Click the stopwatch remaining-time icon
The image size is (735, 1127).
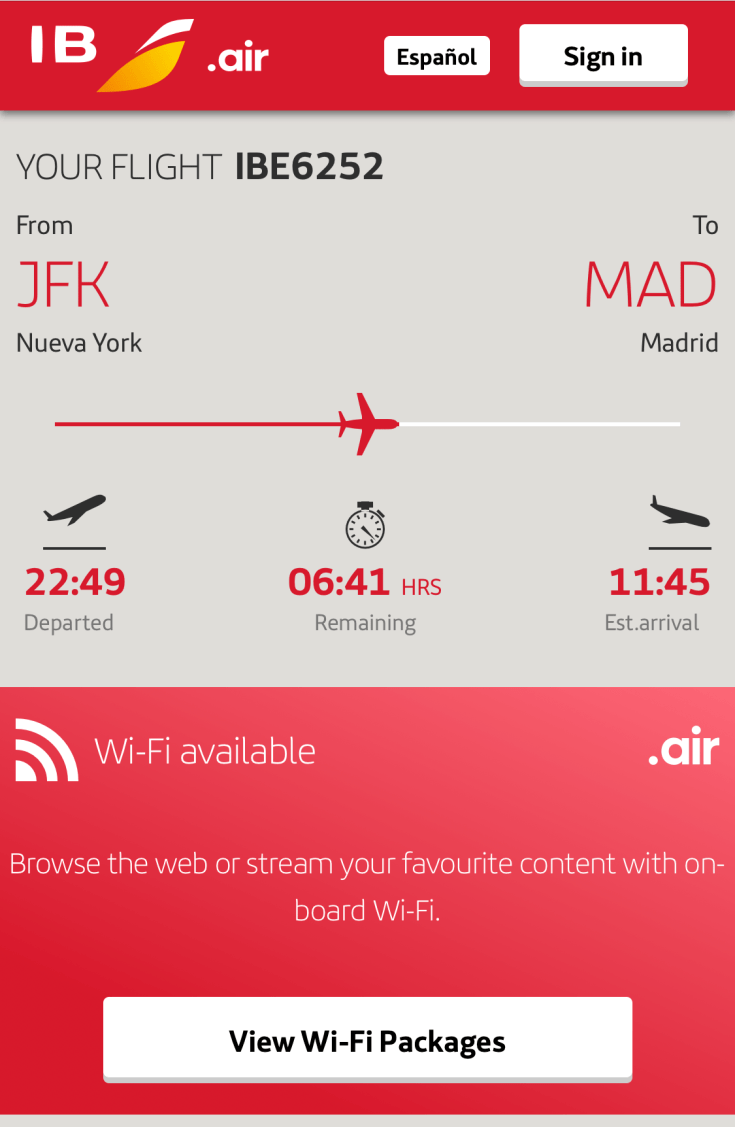coord(365,524)
